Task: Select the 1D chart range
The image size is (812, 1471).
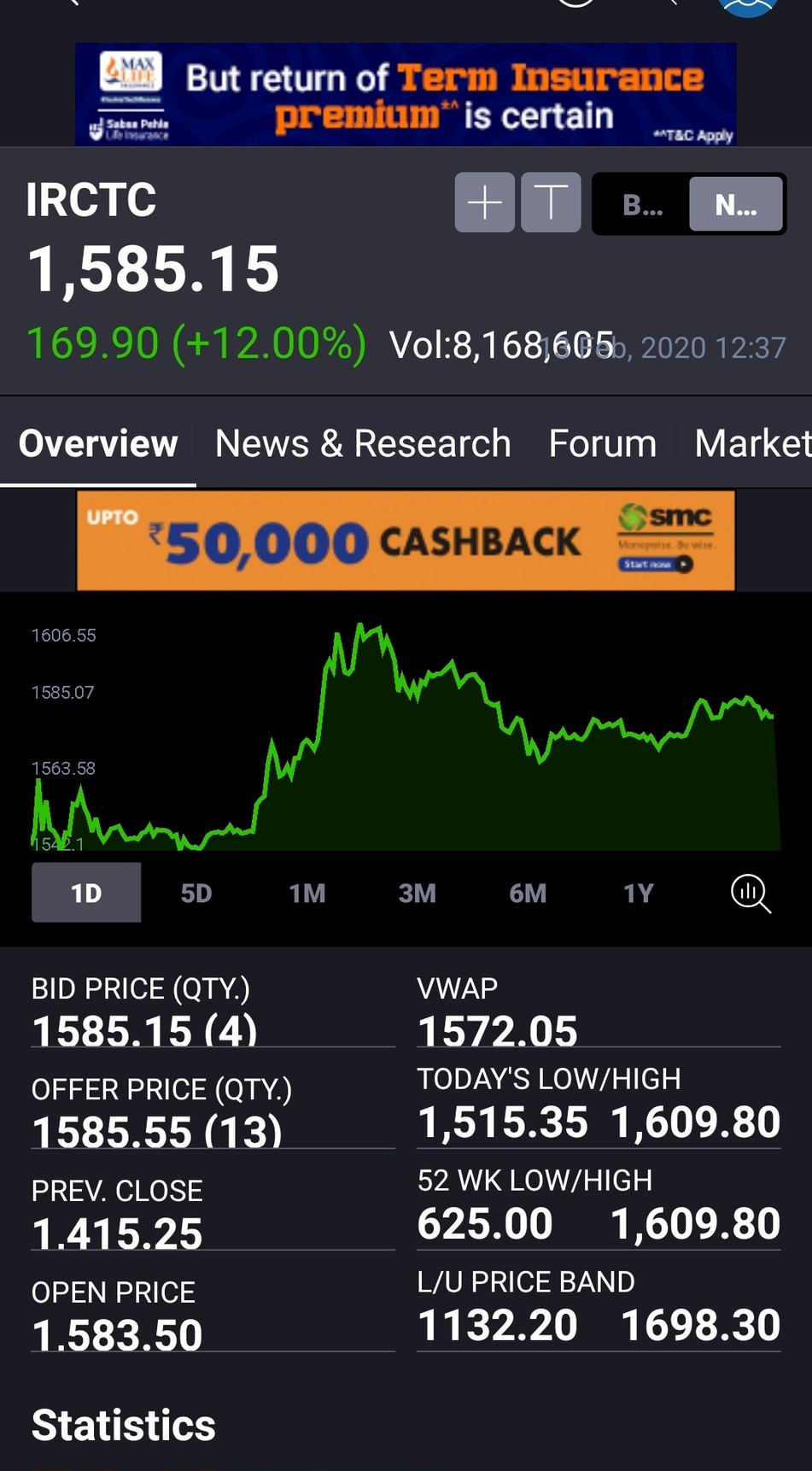Action: point(86,893)
